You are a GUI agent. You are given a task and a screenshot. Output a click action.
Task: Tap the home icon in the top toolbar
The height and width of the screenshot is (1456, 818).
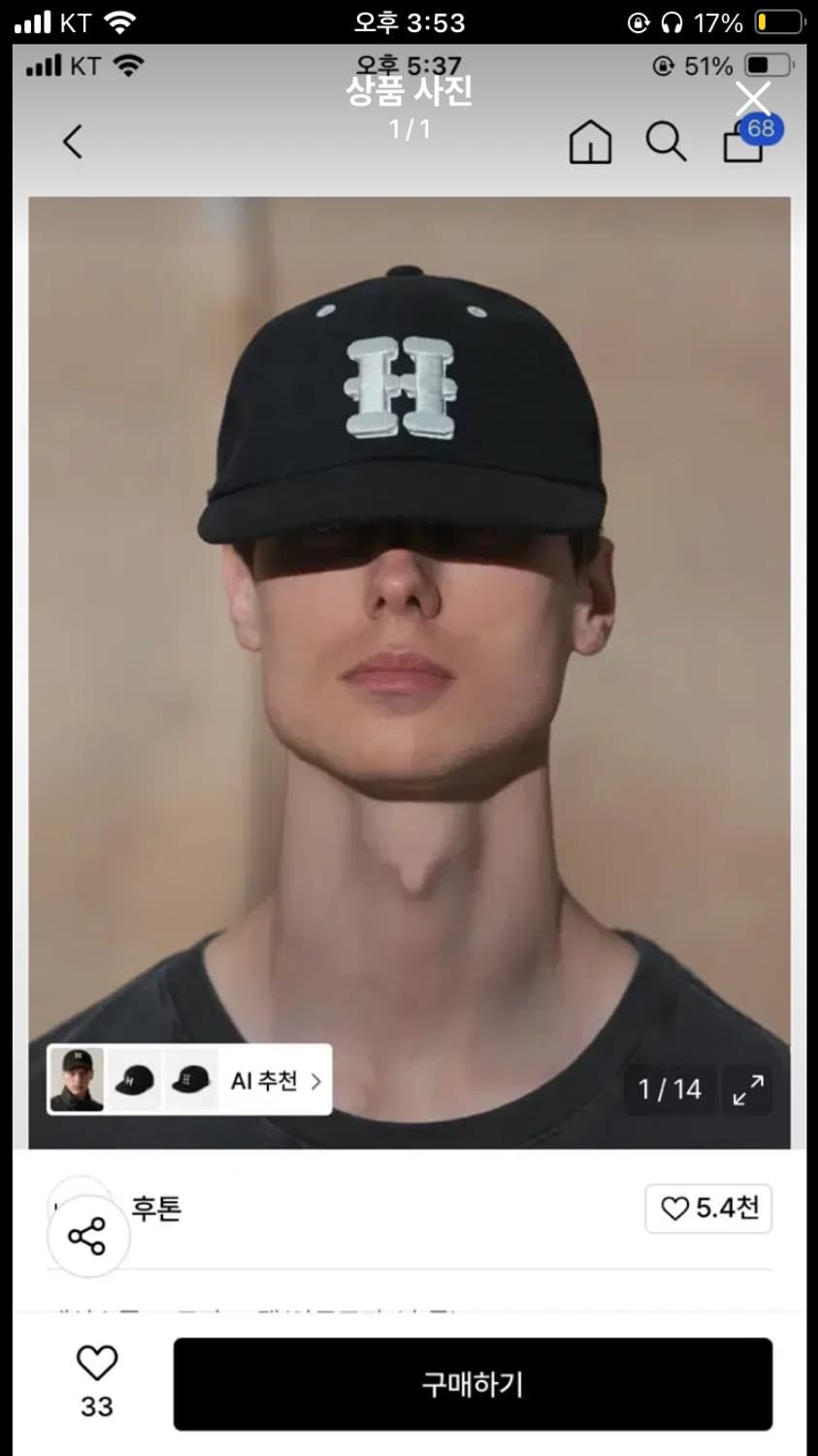tap(589, 142)
